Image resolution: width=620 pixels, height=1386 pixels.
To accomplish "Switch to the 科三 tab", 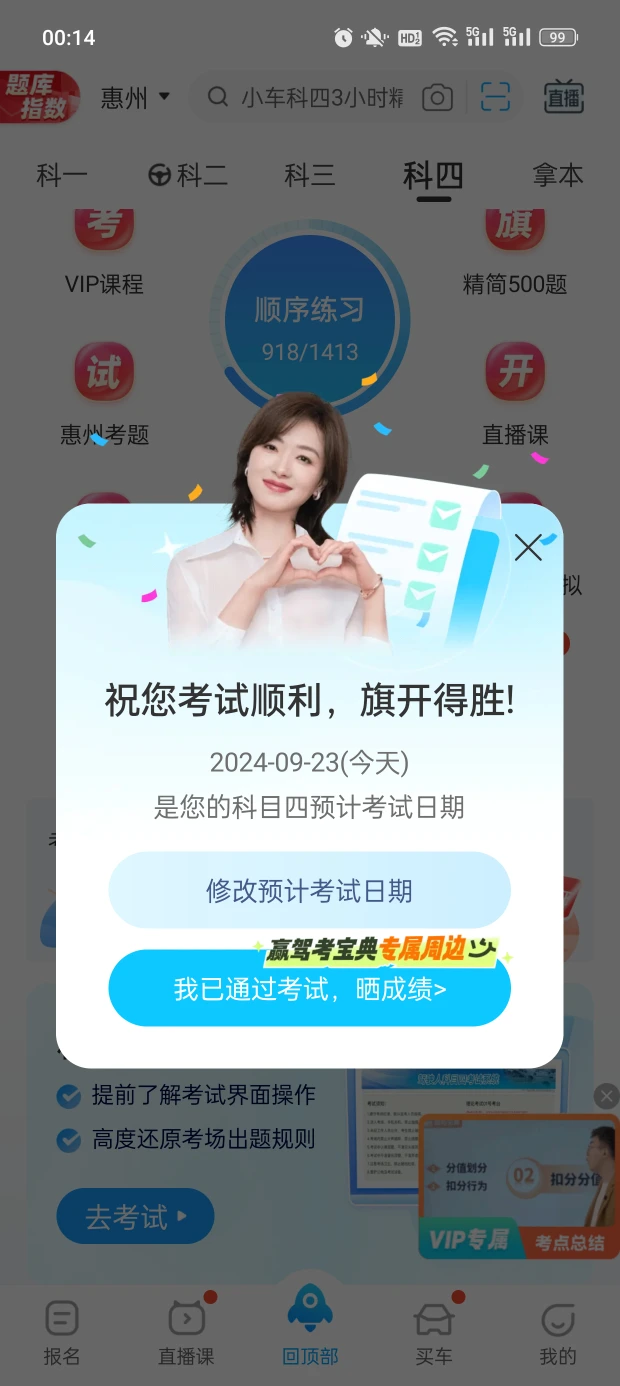I will click(x=310, y=176).
